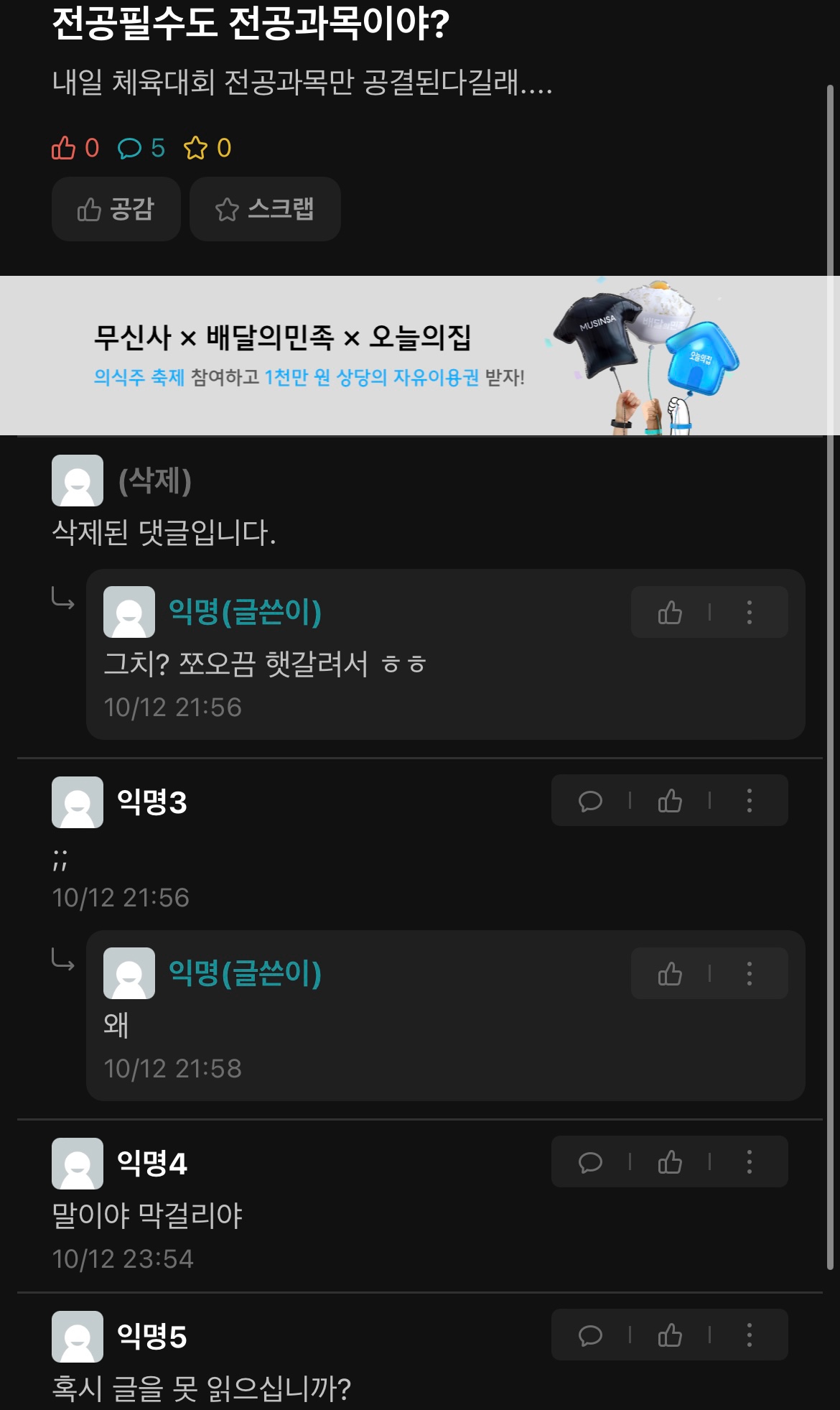This screenshot has height=1410, width=840.
Task: Open more options on the "왜" reply
Action: pyautogui.click(x=749, y=974)
